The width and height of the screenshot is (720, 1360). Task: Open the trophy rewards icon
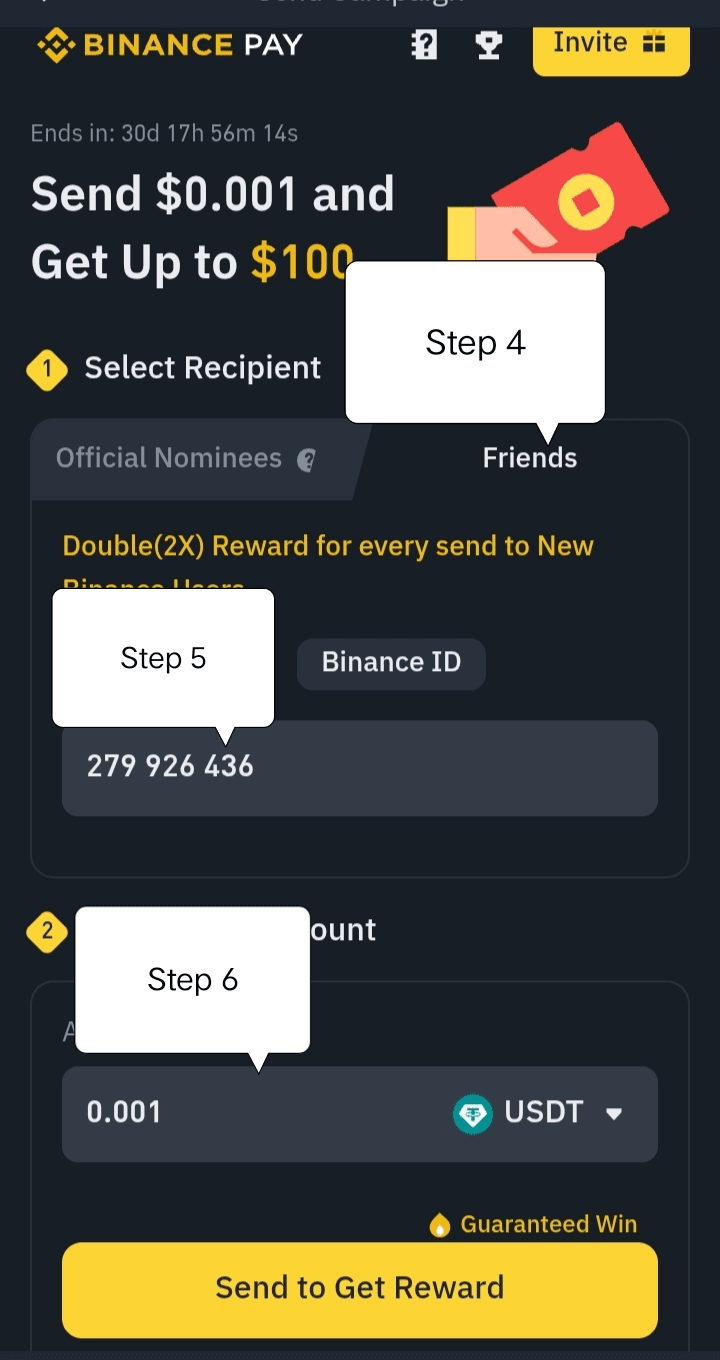click(489, 45)
